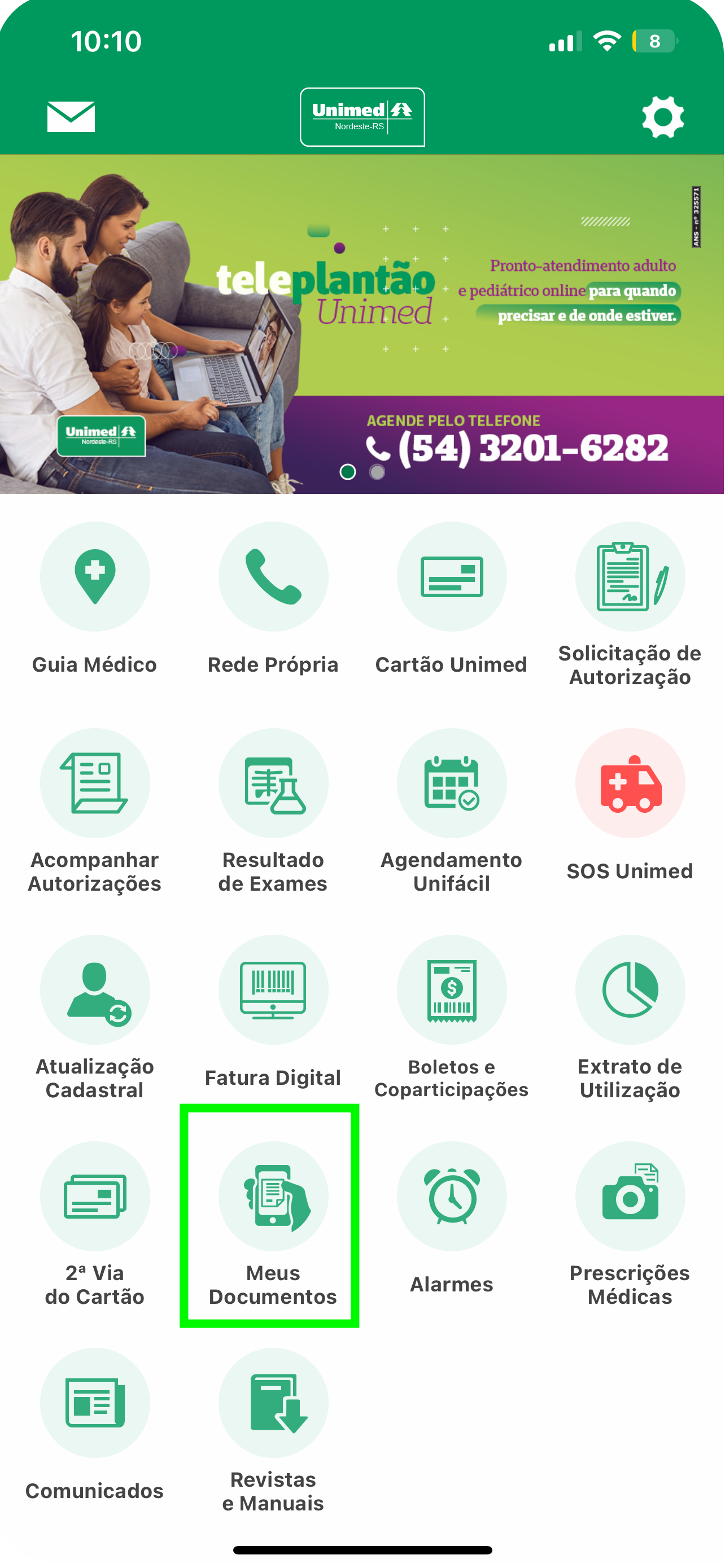Select Rede Própria
725x1568 pixels.
[273, 576]
